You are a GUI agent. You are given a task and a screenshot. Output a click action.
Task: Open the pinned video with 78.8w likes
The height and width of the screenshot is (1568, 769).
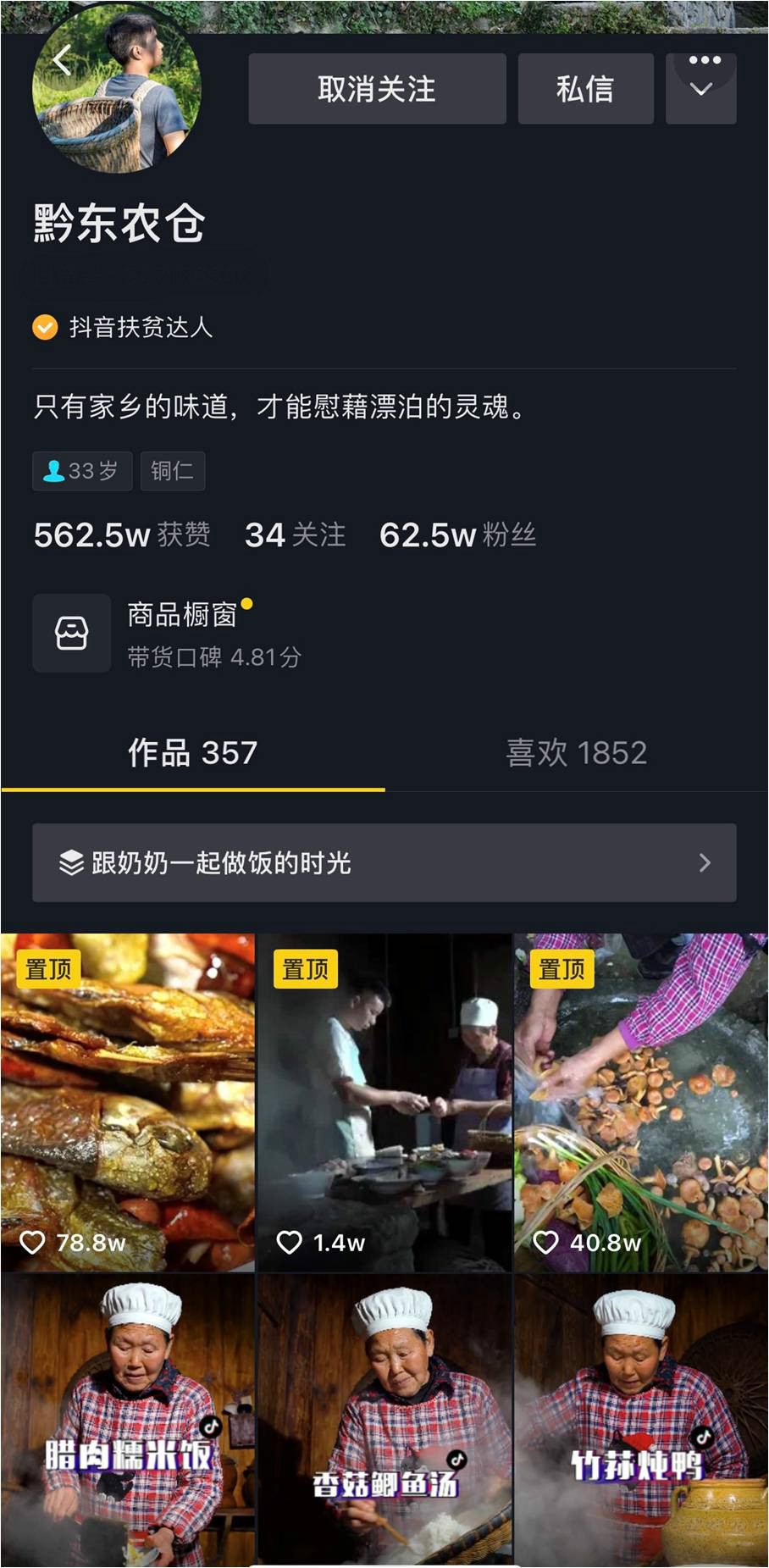(128, 1101)
